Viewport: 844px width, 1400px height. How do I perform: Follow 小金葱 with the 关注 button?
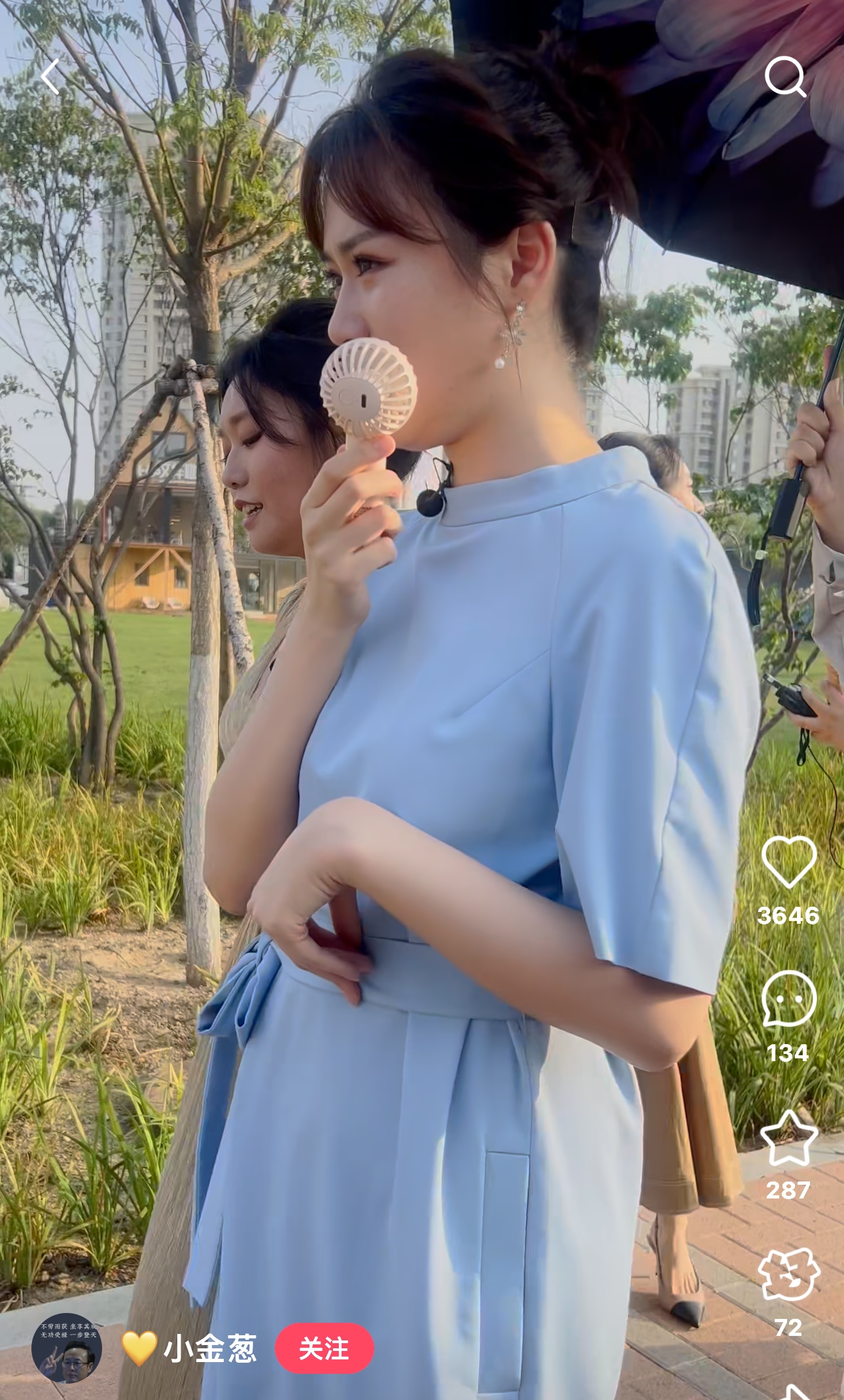(324, 1348)
